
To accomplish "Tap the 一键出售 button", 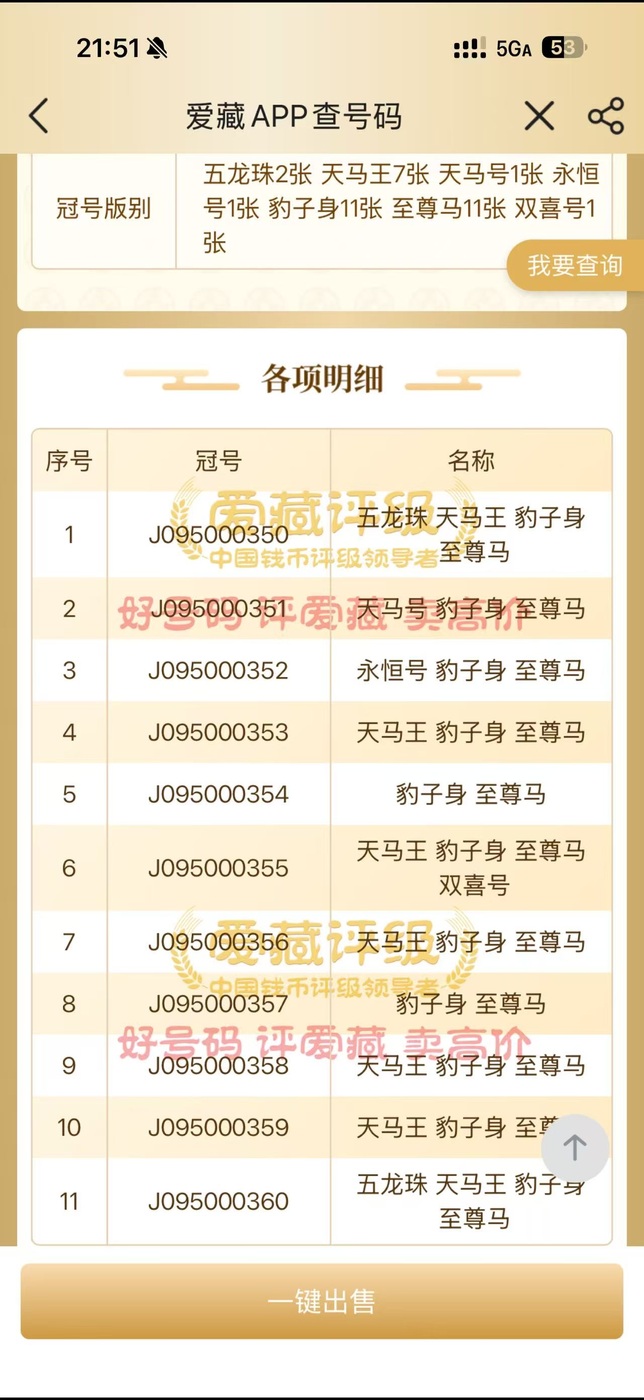I will 322,1301.
